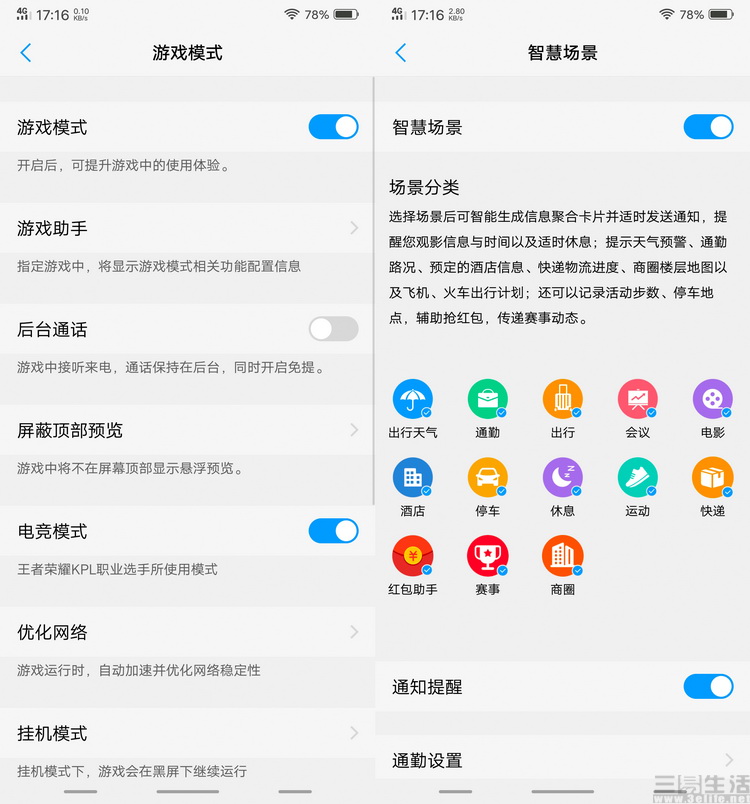Select the 电影 scene
The width and height of the screenshot is (750, 804).
coord(712,399)
